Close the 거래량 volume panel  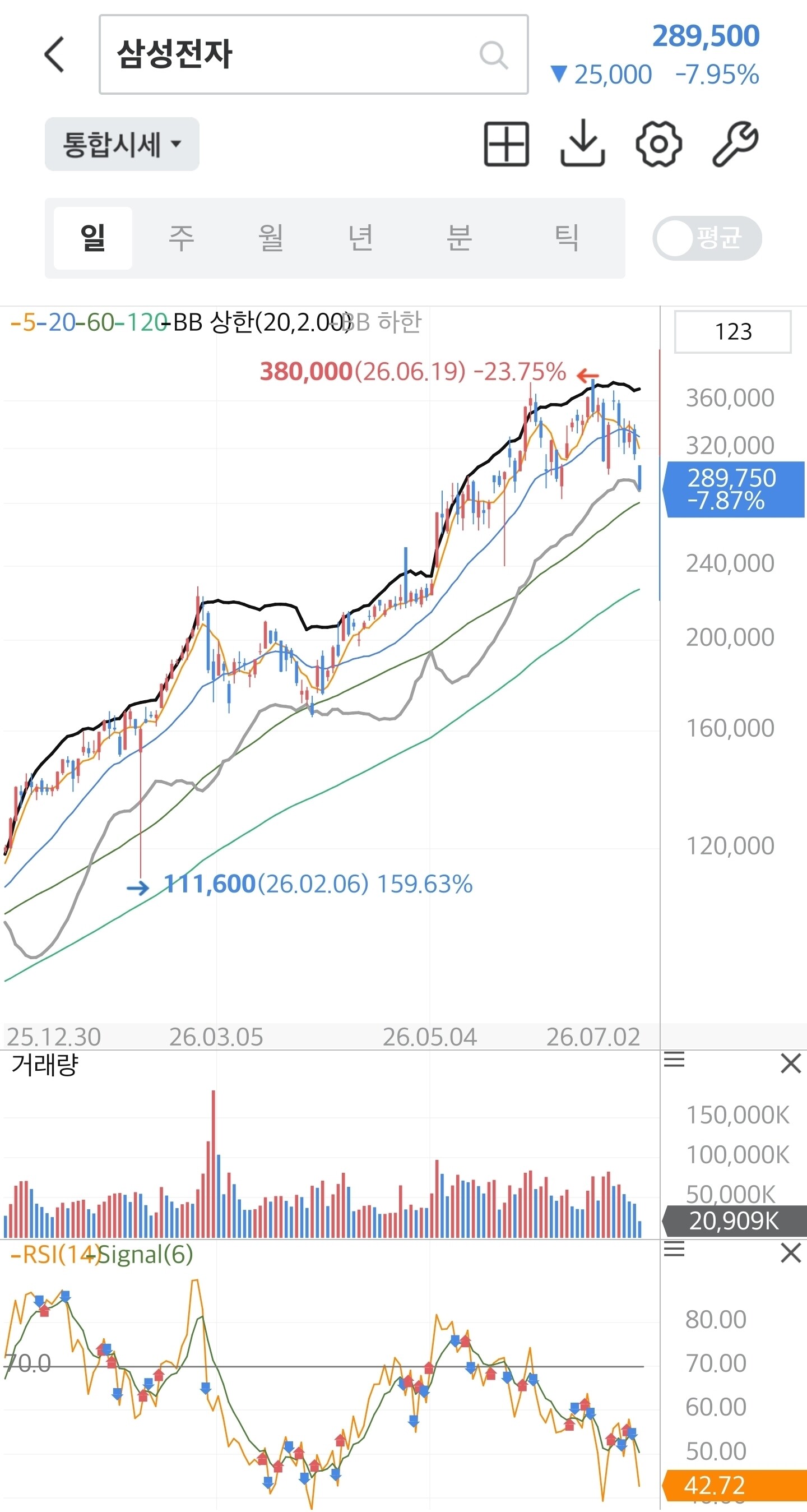[791, 1062]
